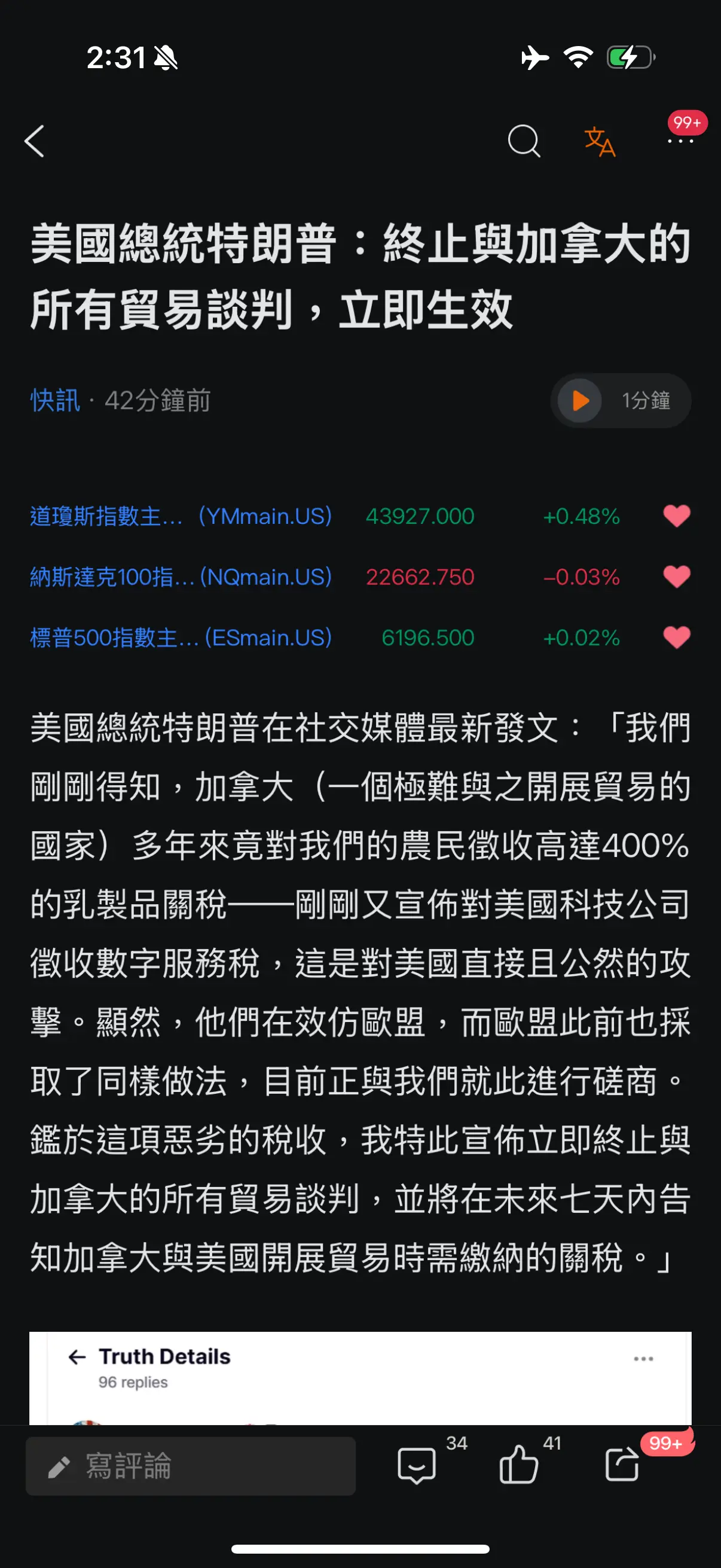
Task: Toggle favorite heart for ESmain.US
Action: pyautogui.click(x=677, y=637)
